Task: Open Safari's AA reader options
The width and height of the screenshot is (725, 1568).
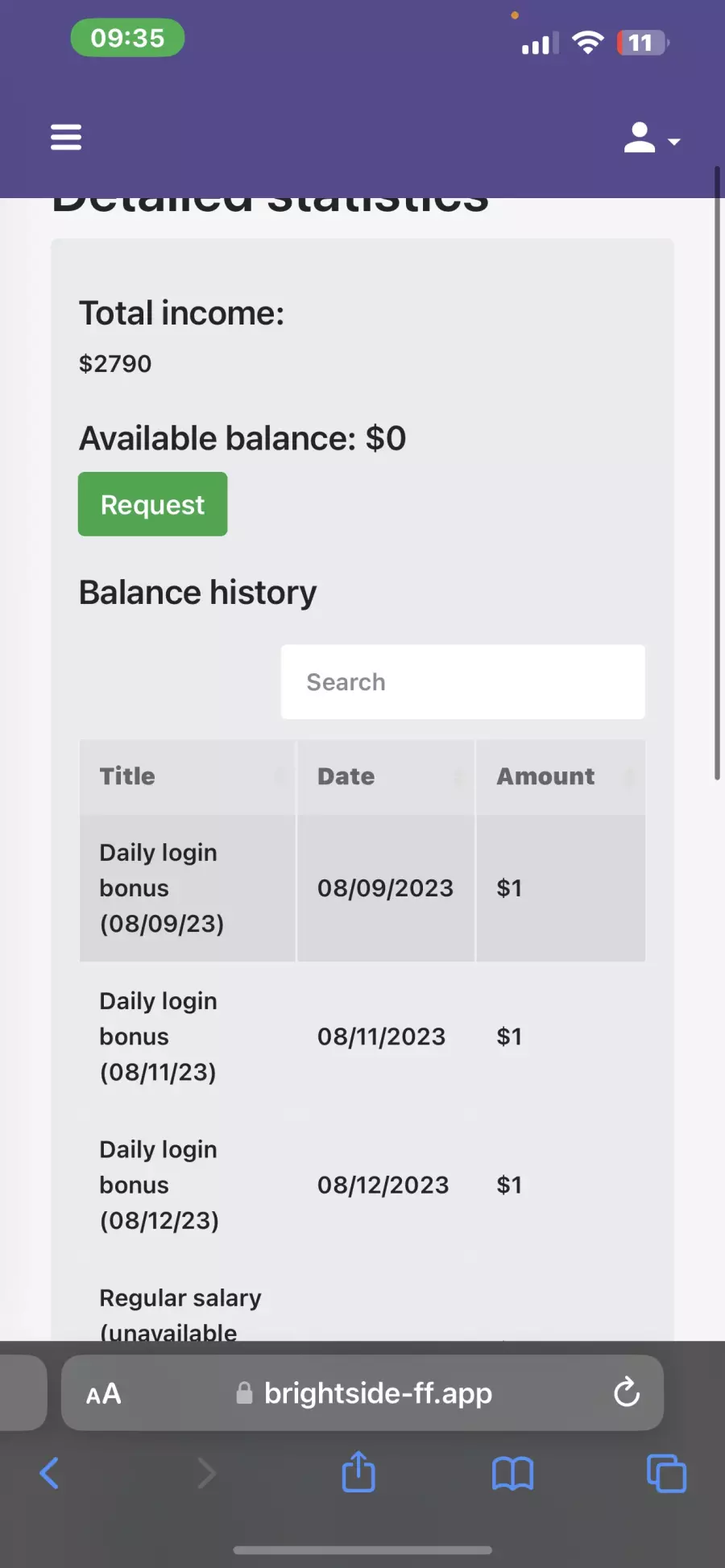Action: pyautogui.click(x=104, y=1394)
